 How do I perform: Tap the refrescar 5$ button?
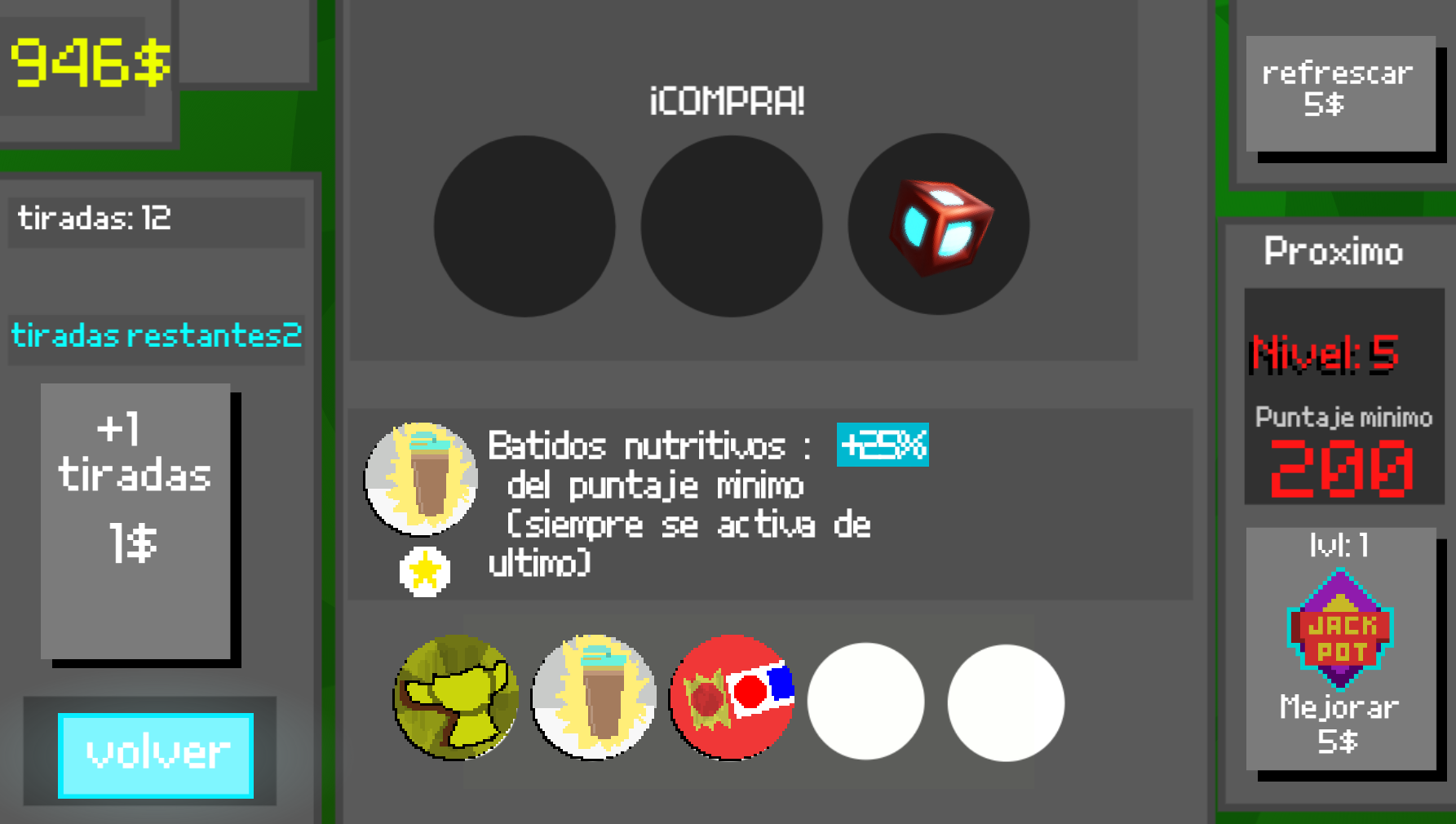click(1340, 92)
